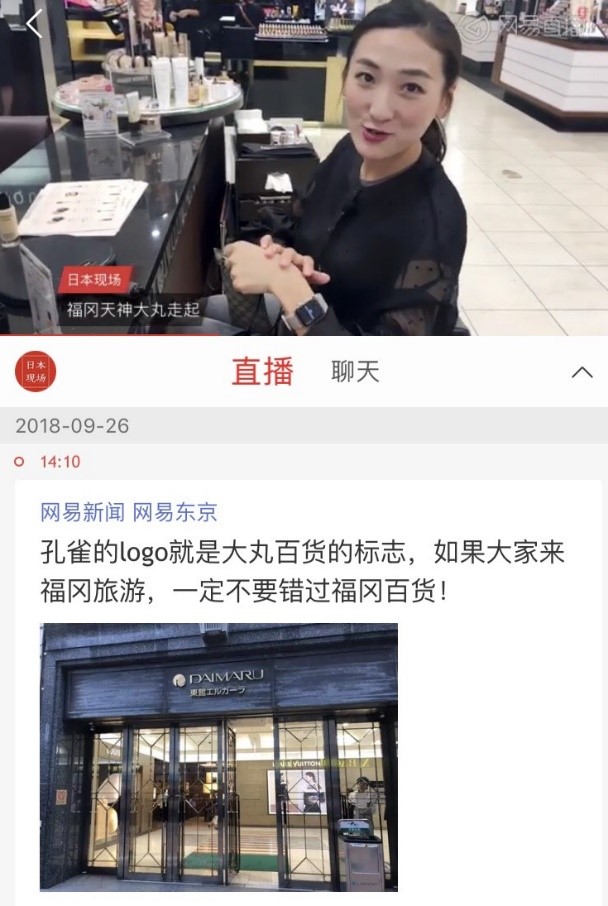608x906 pixels.
Task: Open the Daimaru storefront photo
Action: coord(218,756)
